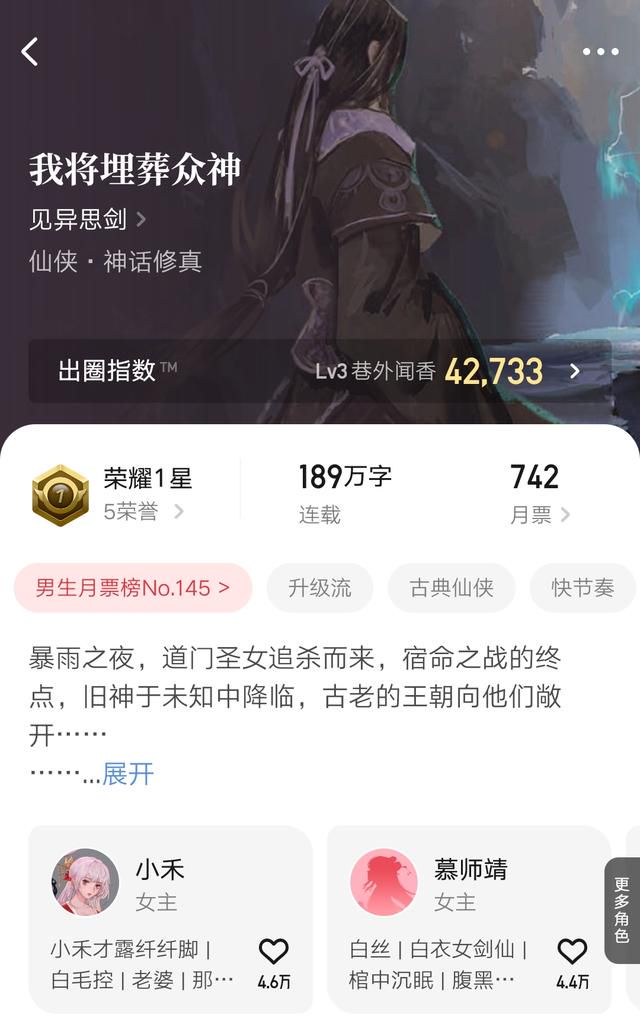The height and width of the screenshot is (1028, 640).
Task: Select the 古典仙侠 tag chip
Action: click(451, 587)
